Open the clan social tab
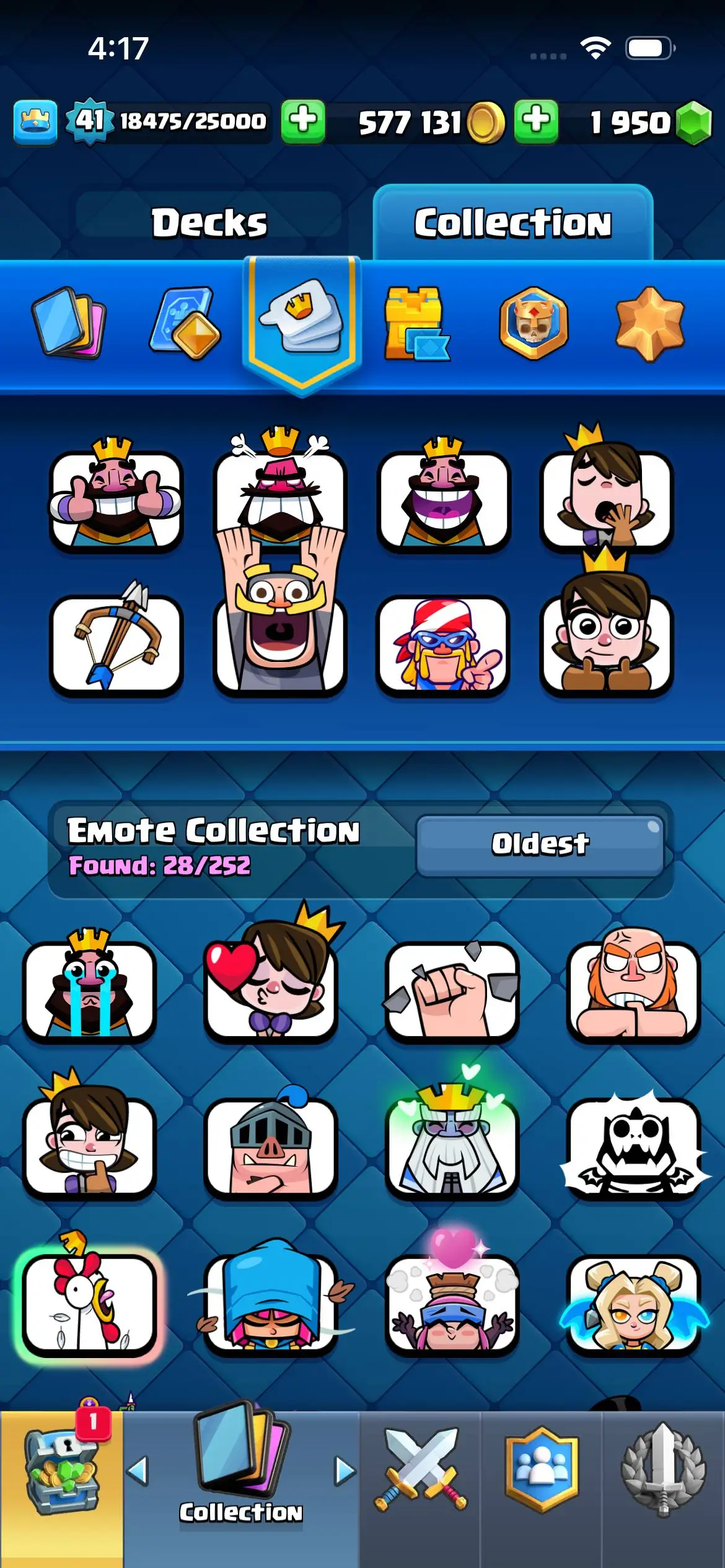 (542, 1470)
